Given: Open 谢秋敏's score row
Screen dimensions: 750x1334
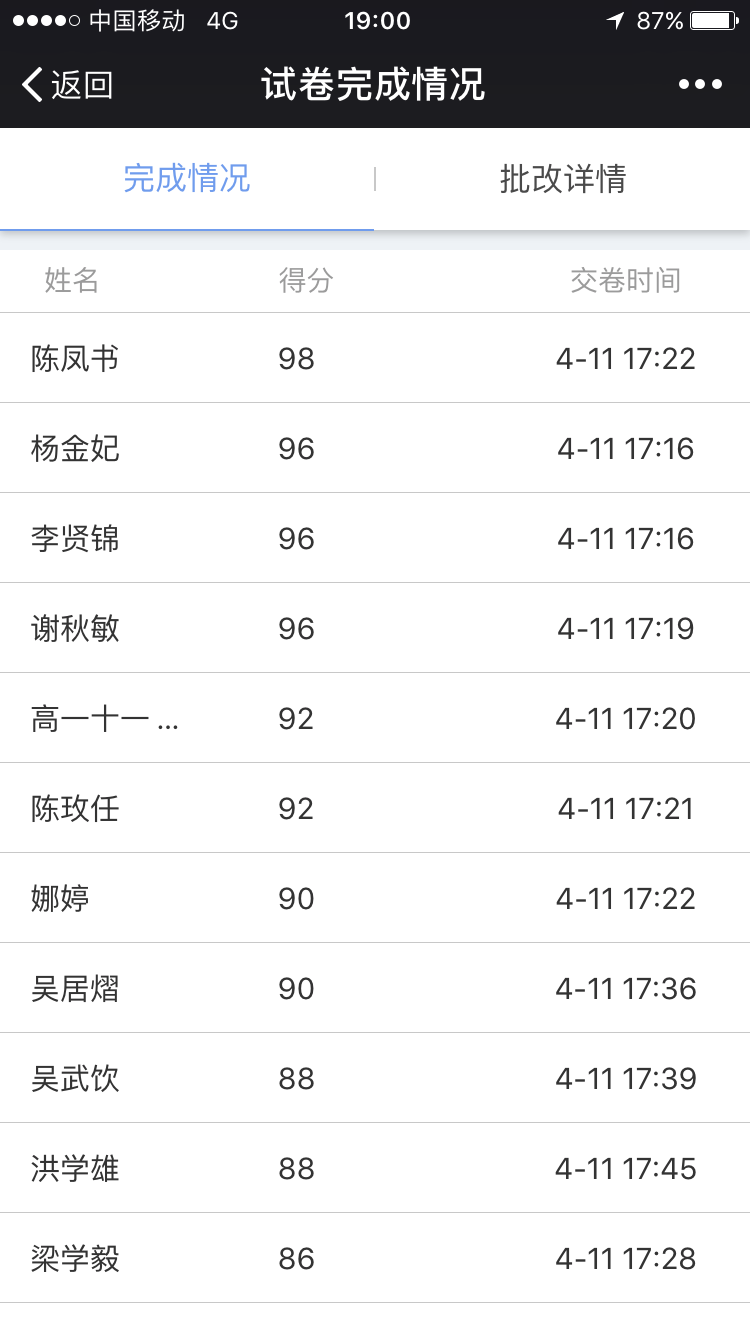Looking at the screenshot, I should (375, 628).
